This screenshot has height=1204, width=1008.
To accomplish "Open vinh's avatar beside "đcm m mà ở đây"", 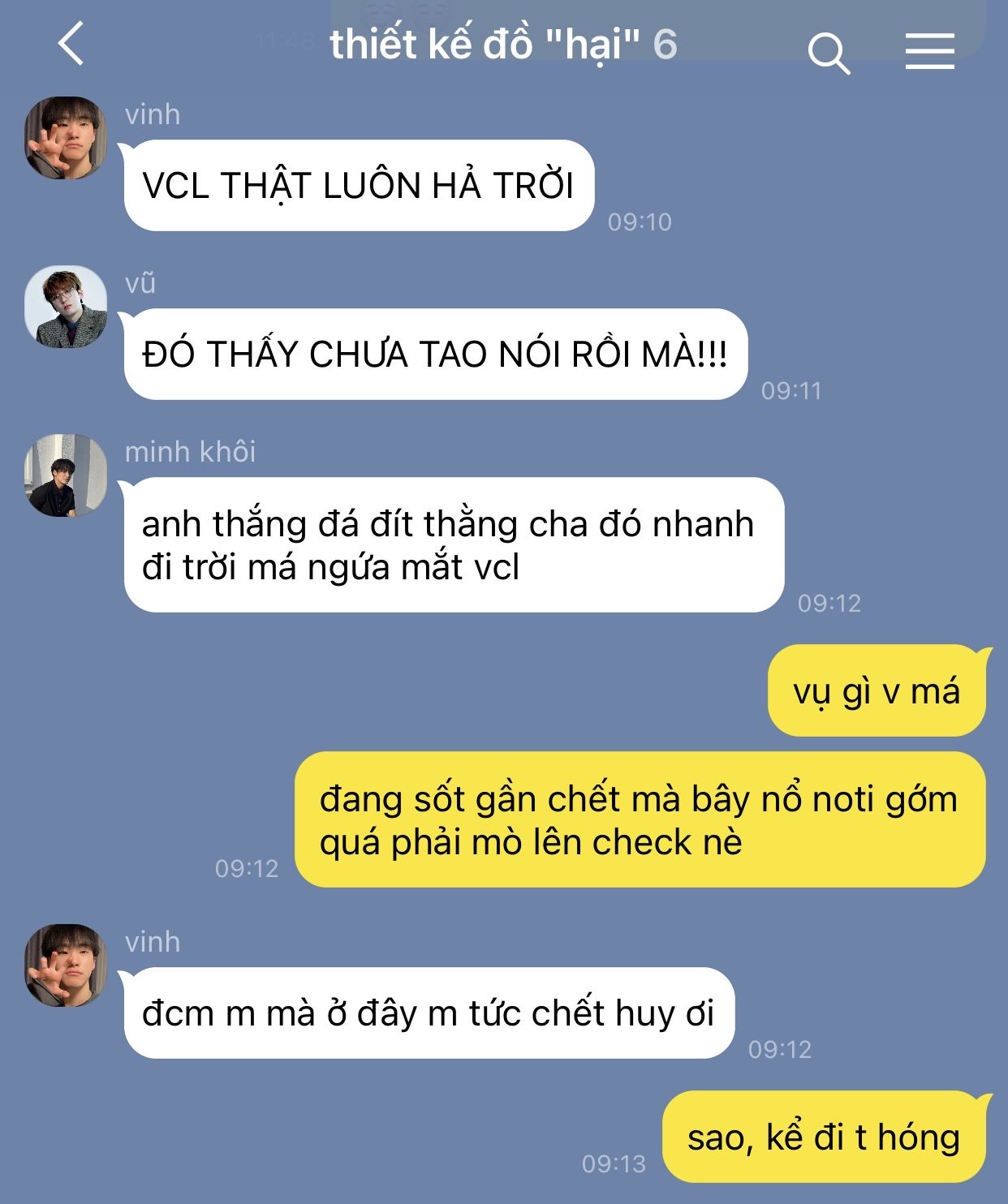I will click(66, 965).
